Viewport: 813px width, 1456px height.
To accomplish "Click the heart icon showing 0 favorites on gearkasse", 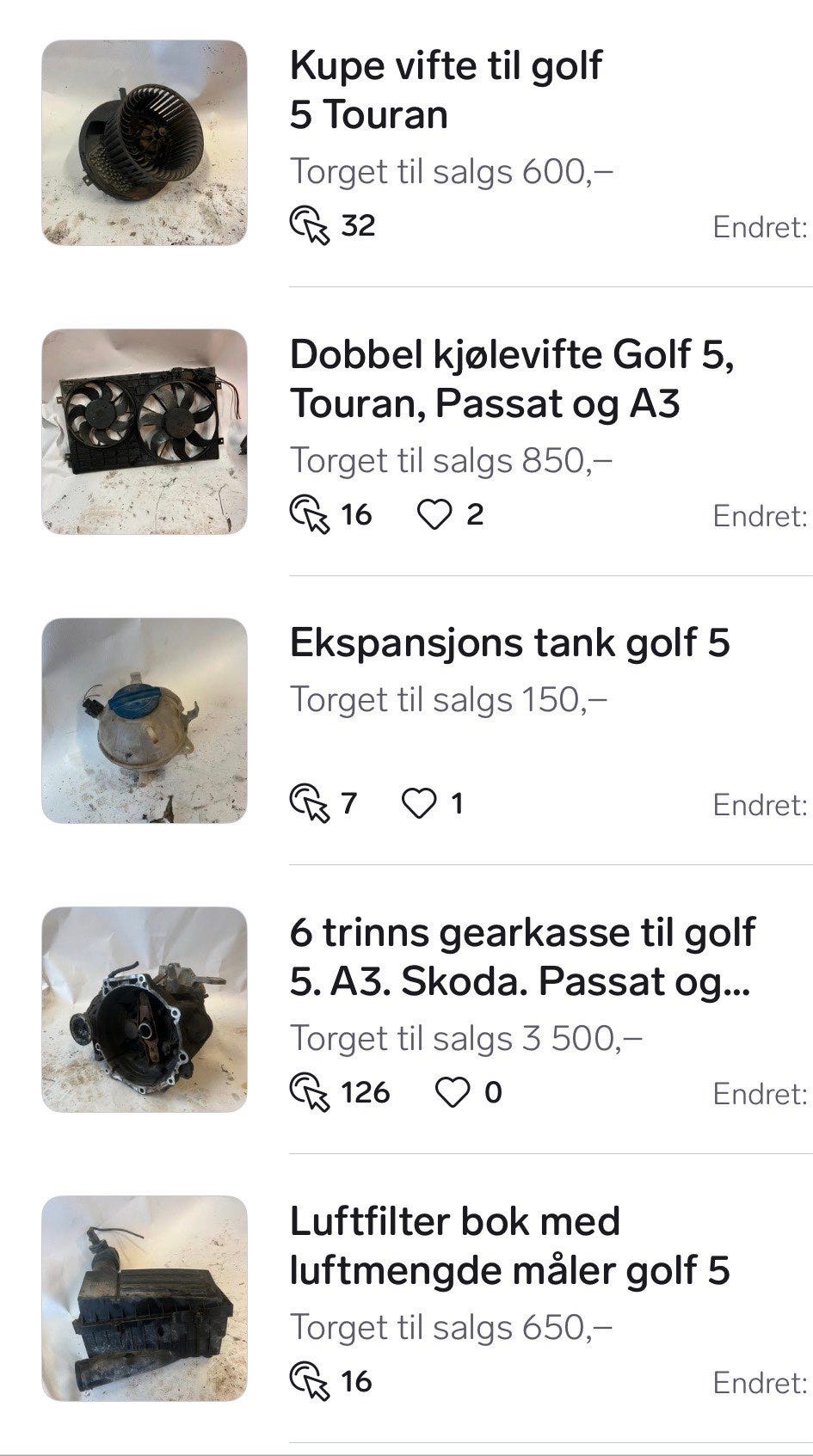I will [453, 1092].
